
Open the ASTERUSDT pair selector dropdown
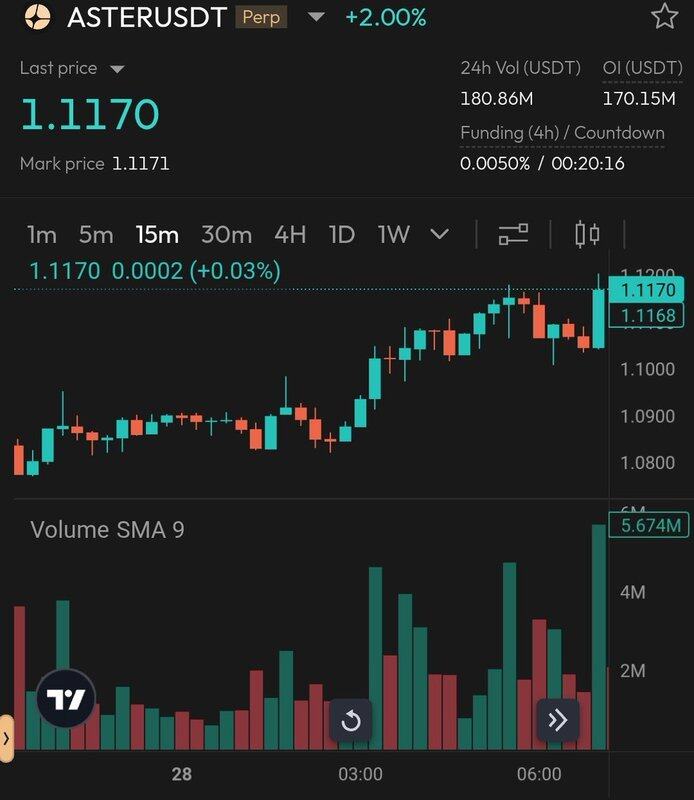coord(316,17)
